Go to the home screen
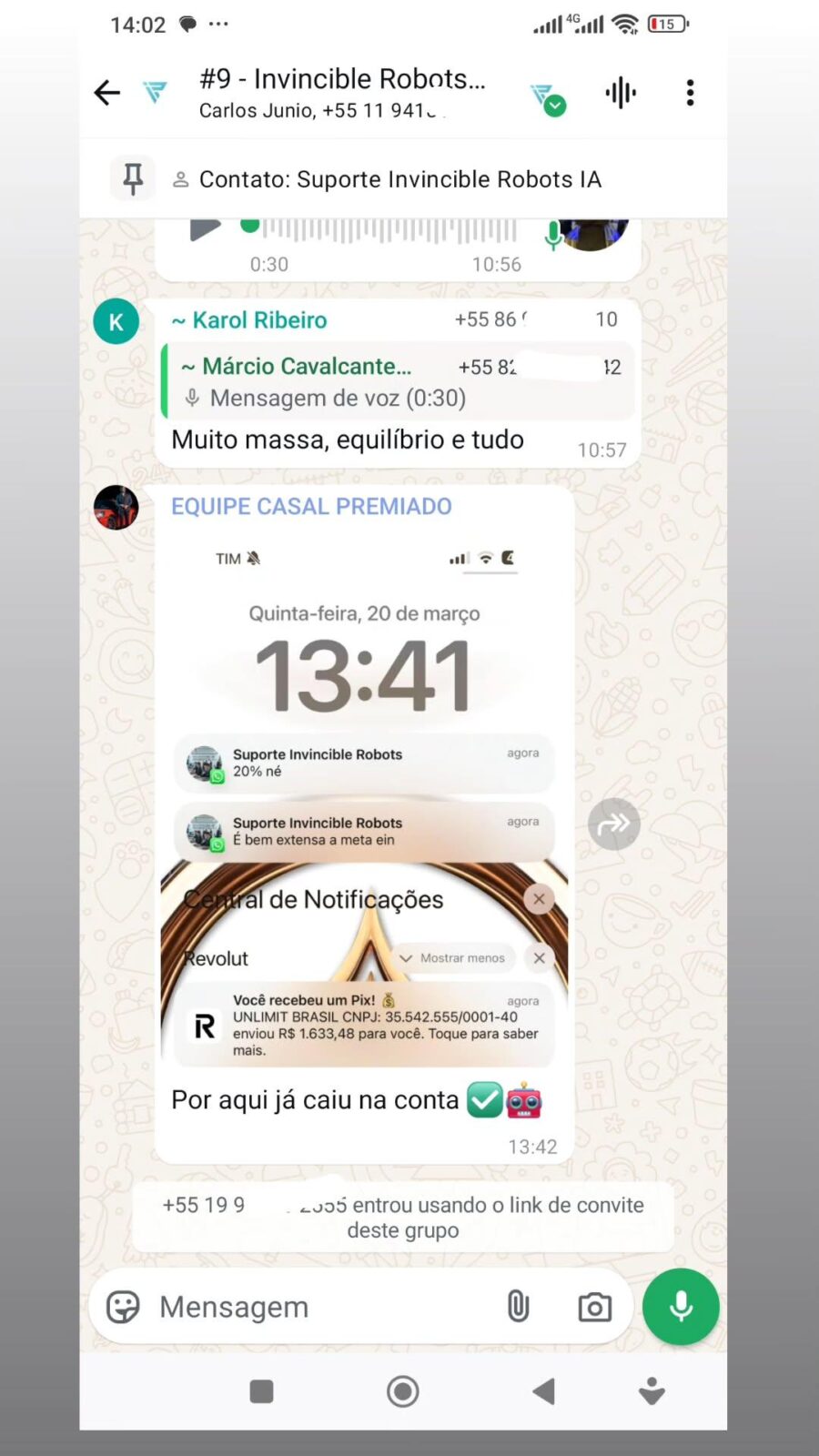 point(402,1391)
